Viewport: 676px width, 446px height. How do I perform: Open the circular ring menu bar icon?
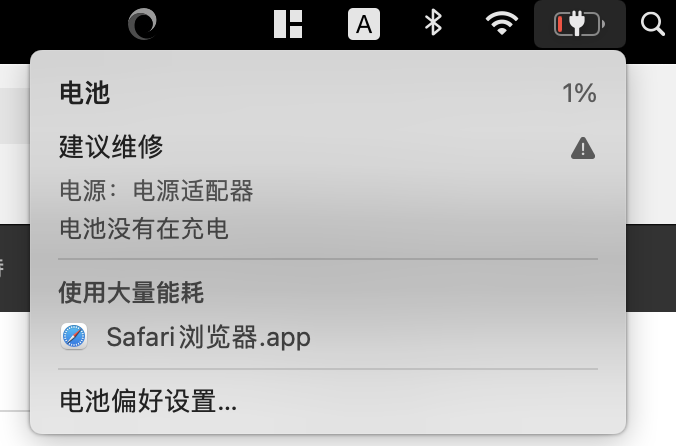(x=143, y=24)
